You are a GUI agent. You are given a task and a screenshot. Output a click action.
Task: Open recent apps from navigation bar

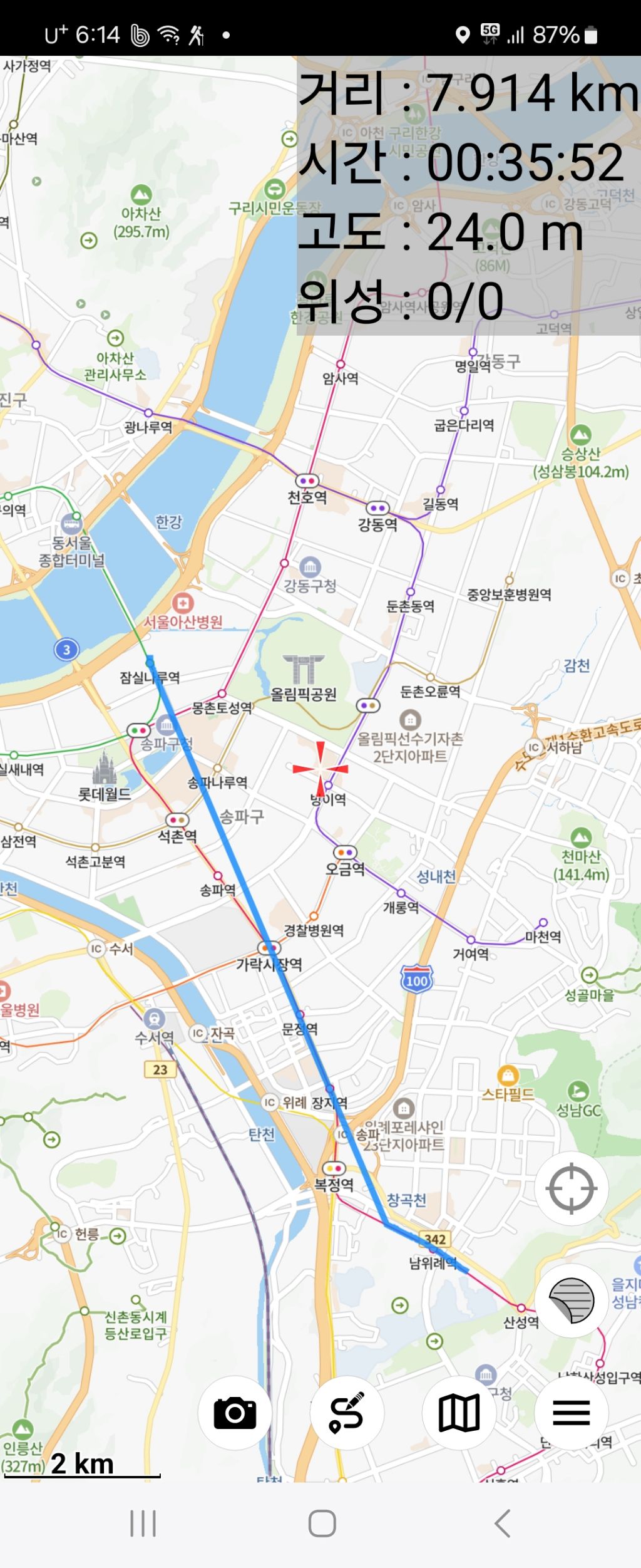click(143, 1524)
